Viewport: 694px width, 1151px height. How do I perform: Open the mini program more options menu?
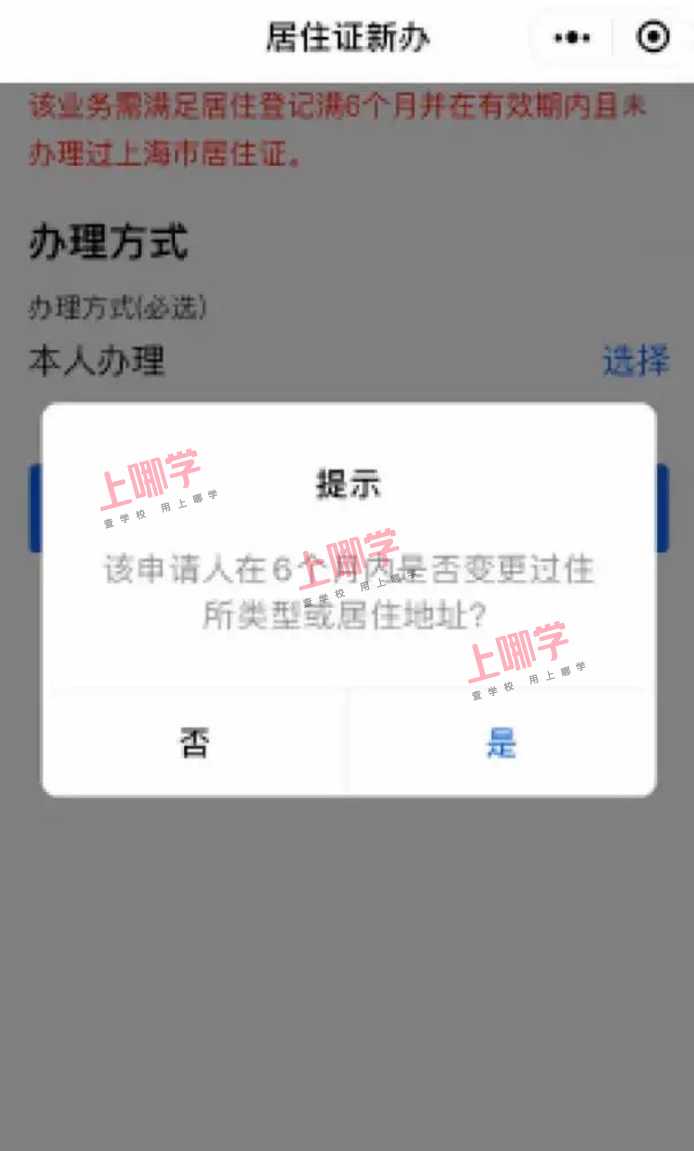coord(572,38)
